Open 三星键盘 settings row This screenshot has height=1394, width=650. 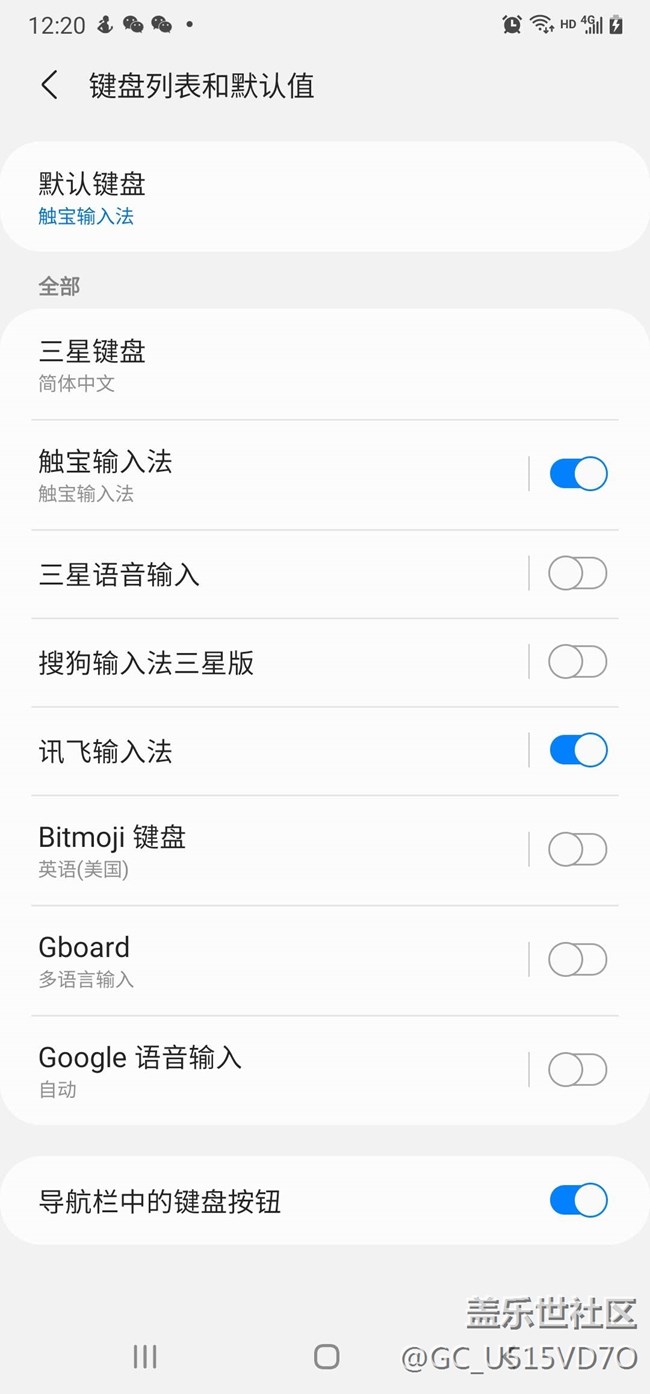click(x=324, y=365)
